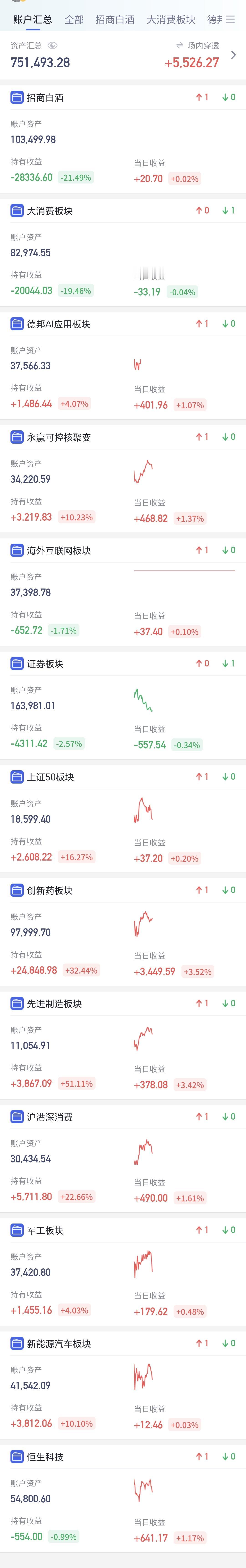
Task: Open the 海外互联网板块 account card
Action: tap(123, 589)
